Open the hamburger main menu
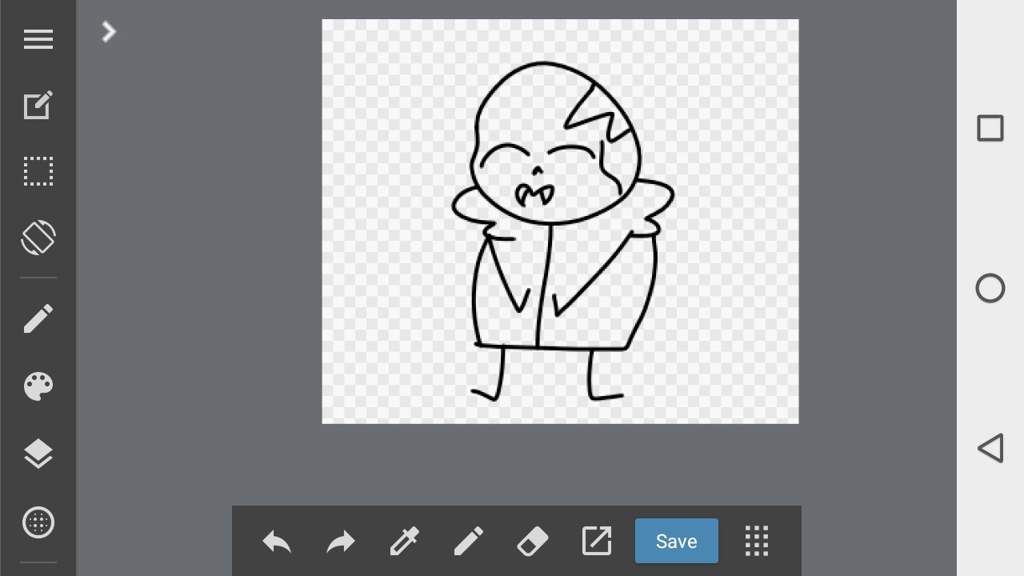The height and width of the screenshot is (576, 1024). [x=38, y=40]
